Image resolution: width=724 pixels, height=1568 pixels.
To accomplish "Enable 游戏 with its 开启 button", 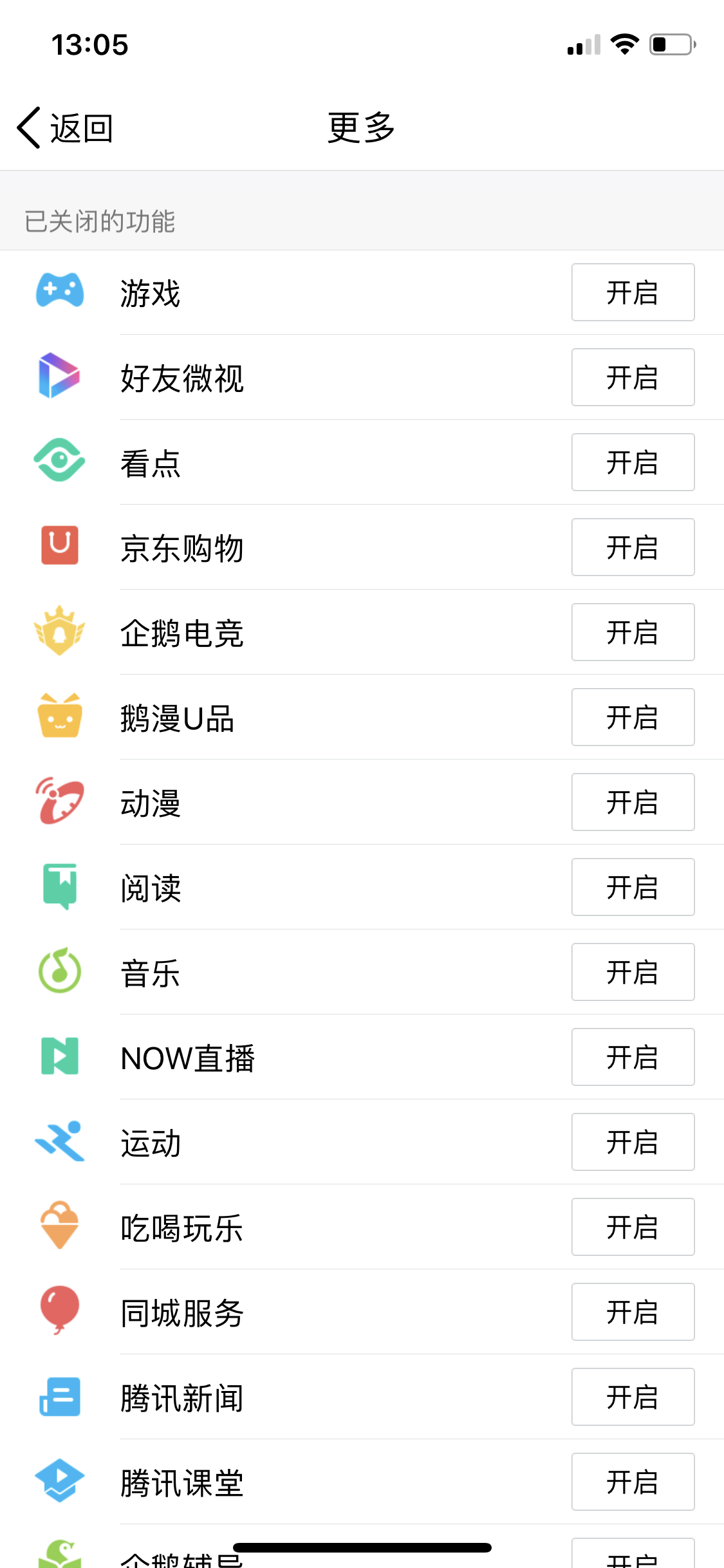I will pyautogui.click(x=633, y=292).
